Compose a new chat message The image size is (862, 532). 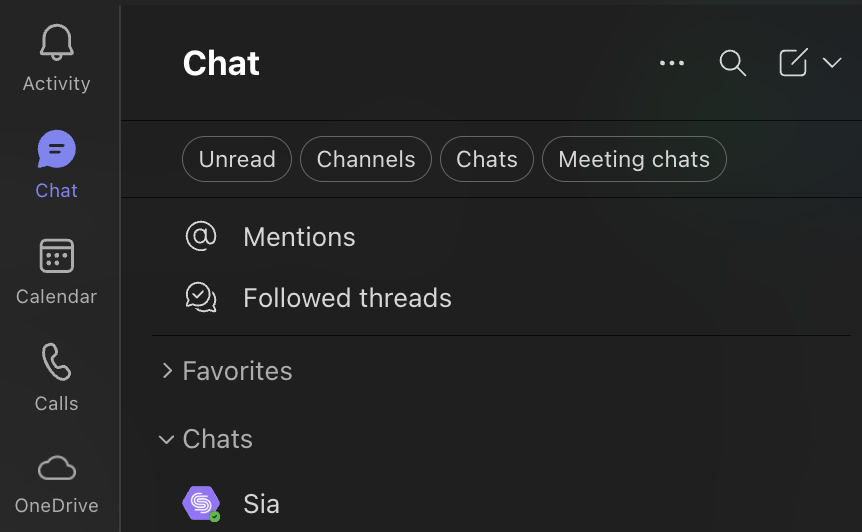click(793, 63)
